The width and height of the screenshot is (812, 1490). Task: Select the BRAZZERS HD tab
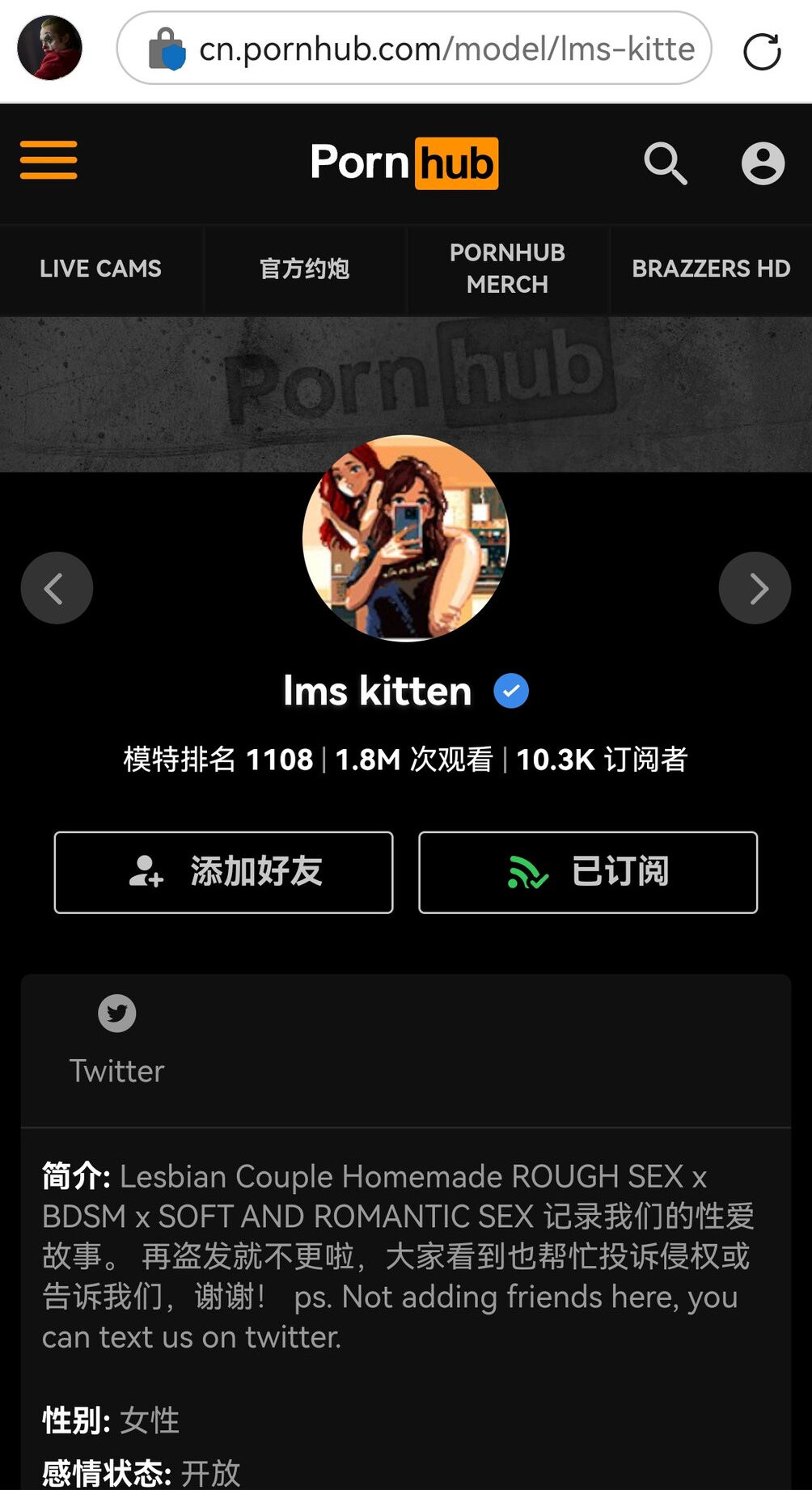tap(711, 269)
